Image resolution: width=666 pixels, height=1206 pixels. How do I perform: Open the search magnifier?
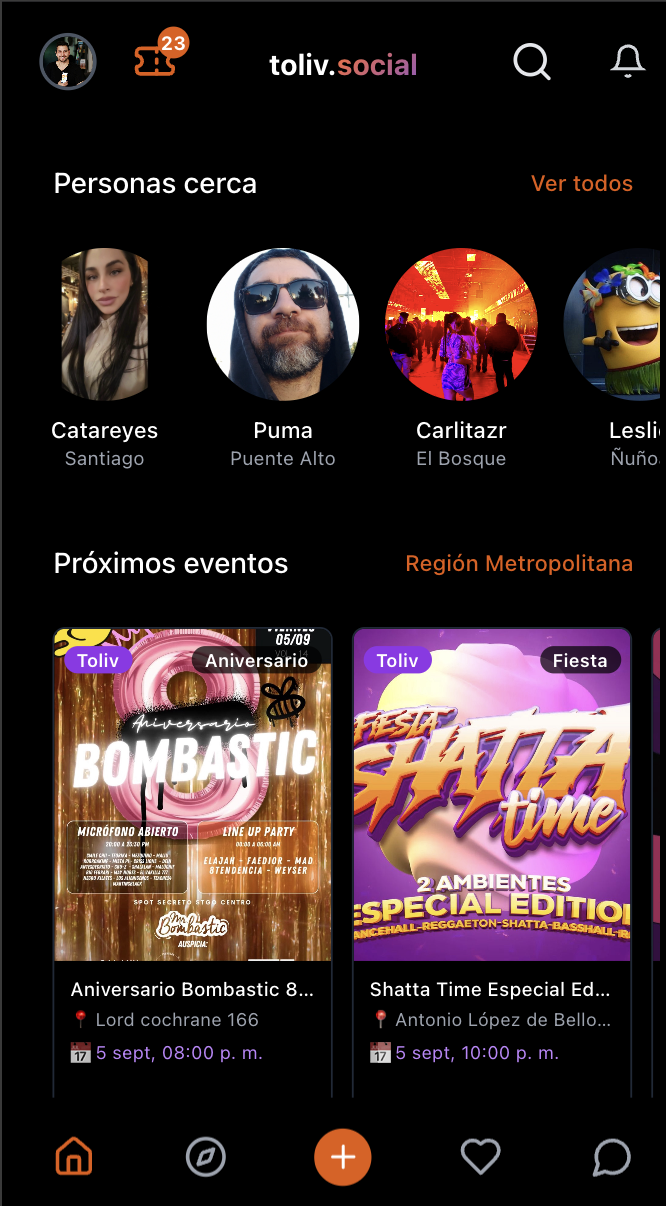tap(532, 62)
